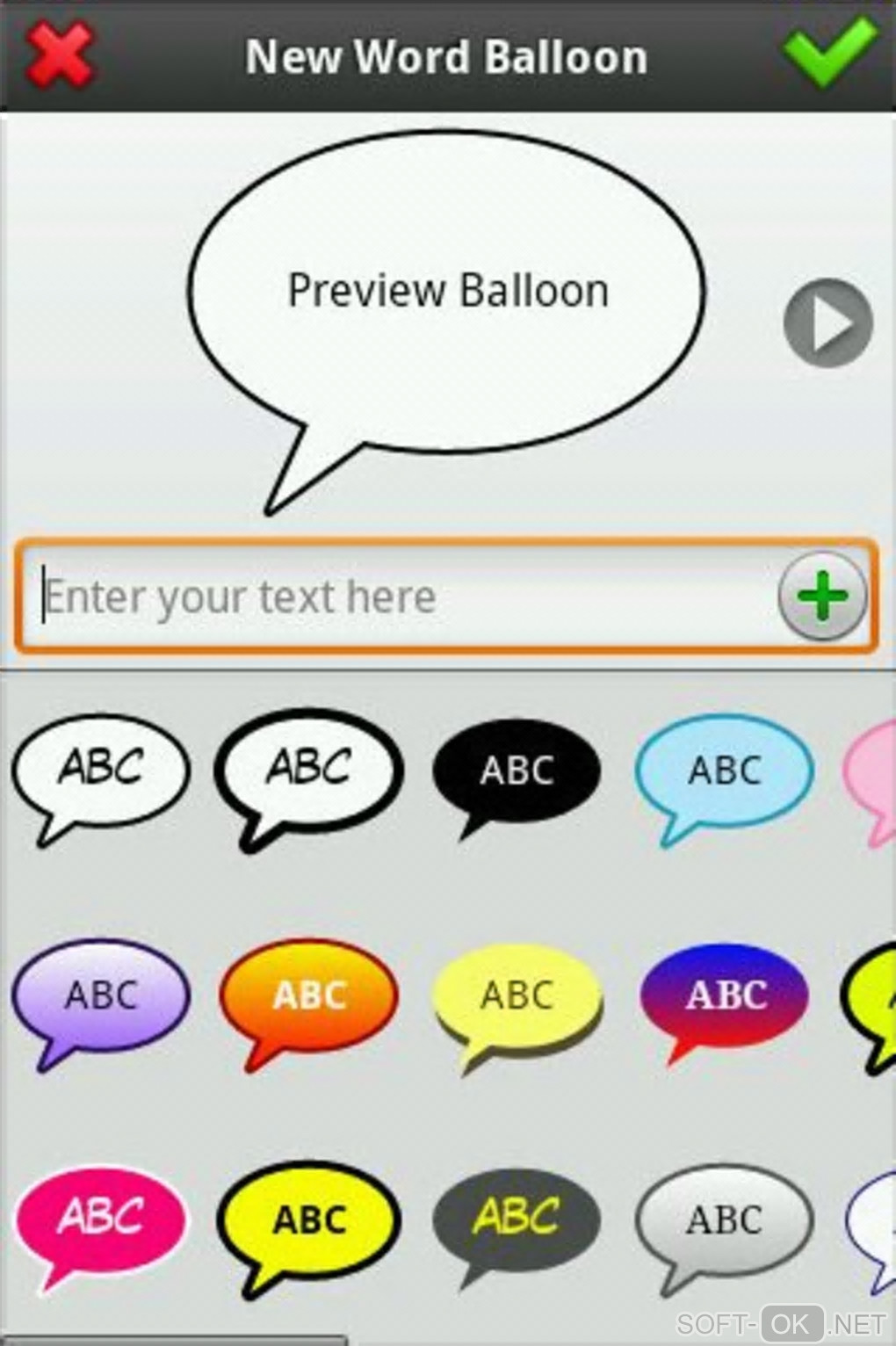Select the silver gray gradient balloon
This screenshot has height=1346, width=896.
click(724, 1221)
